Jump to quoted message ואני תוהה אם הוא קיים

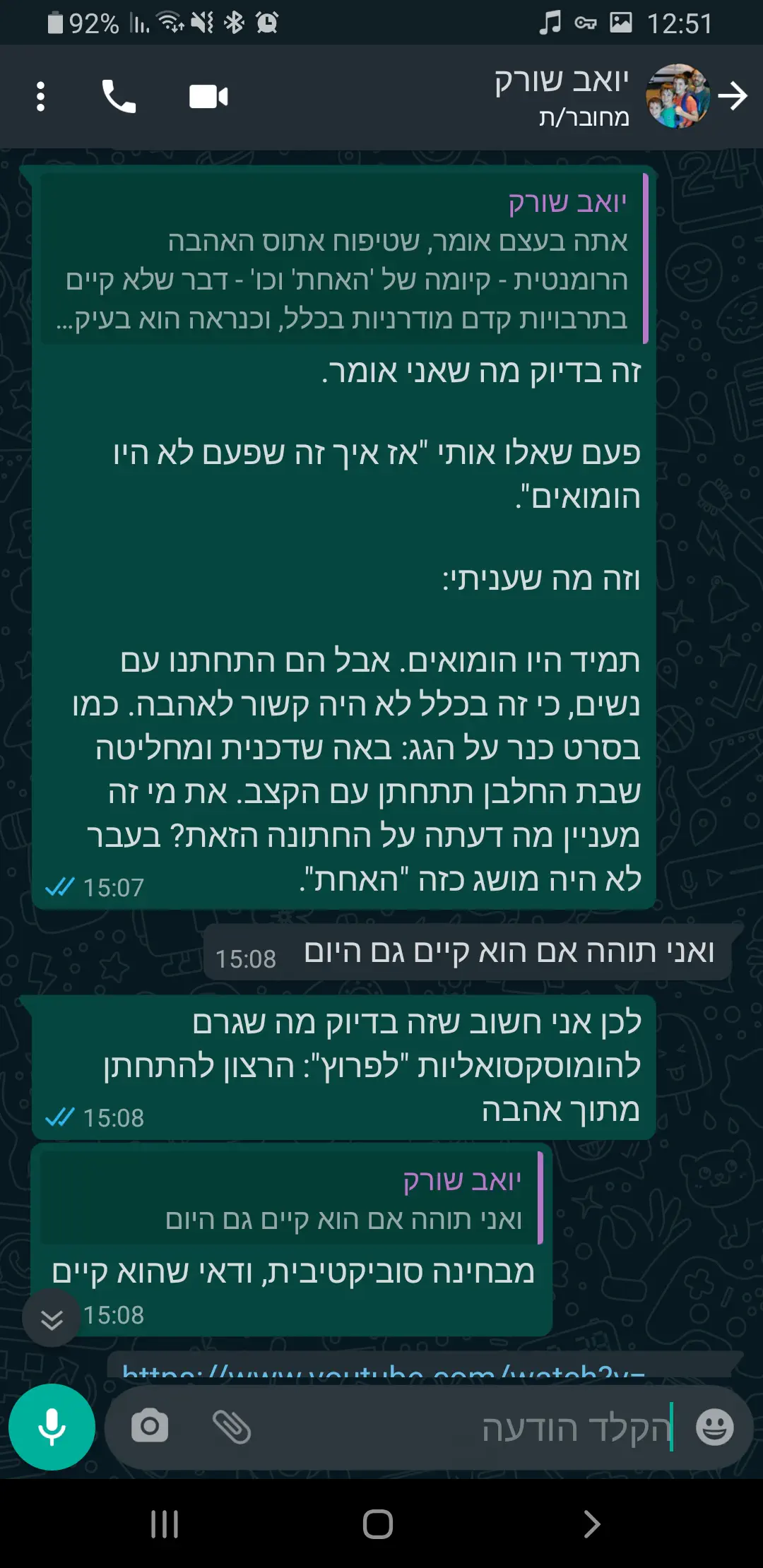(290, 1199)
